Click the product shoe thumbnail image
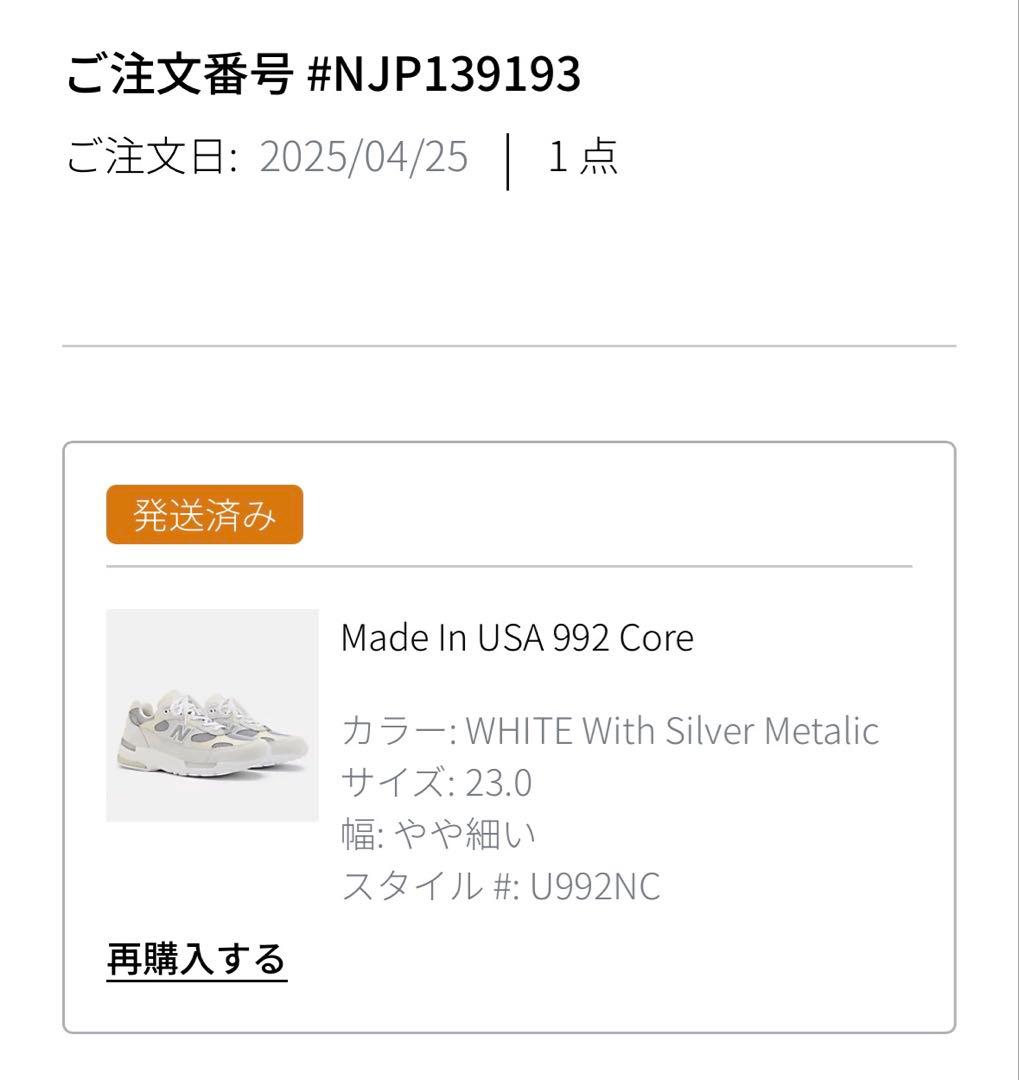The image size is (1019, 1080). [x=211, y=715]
